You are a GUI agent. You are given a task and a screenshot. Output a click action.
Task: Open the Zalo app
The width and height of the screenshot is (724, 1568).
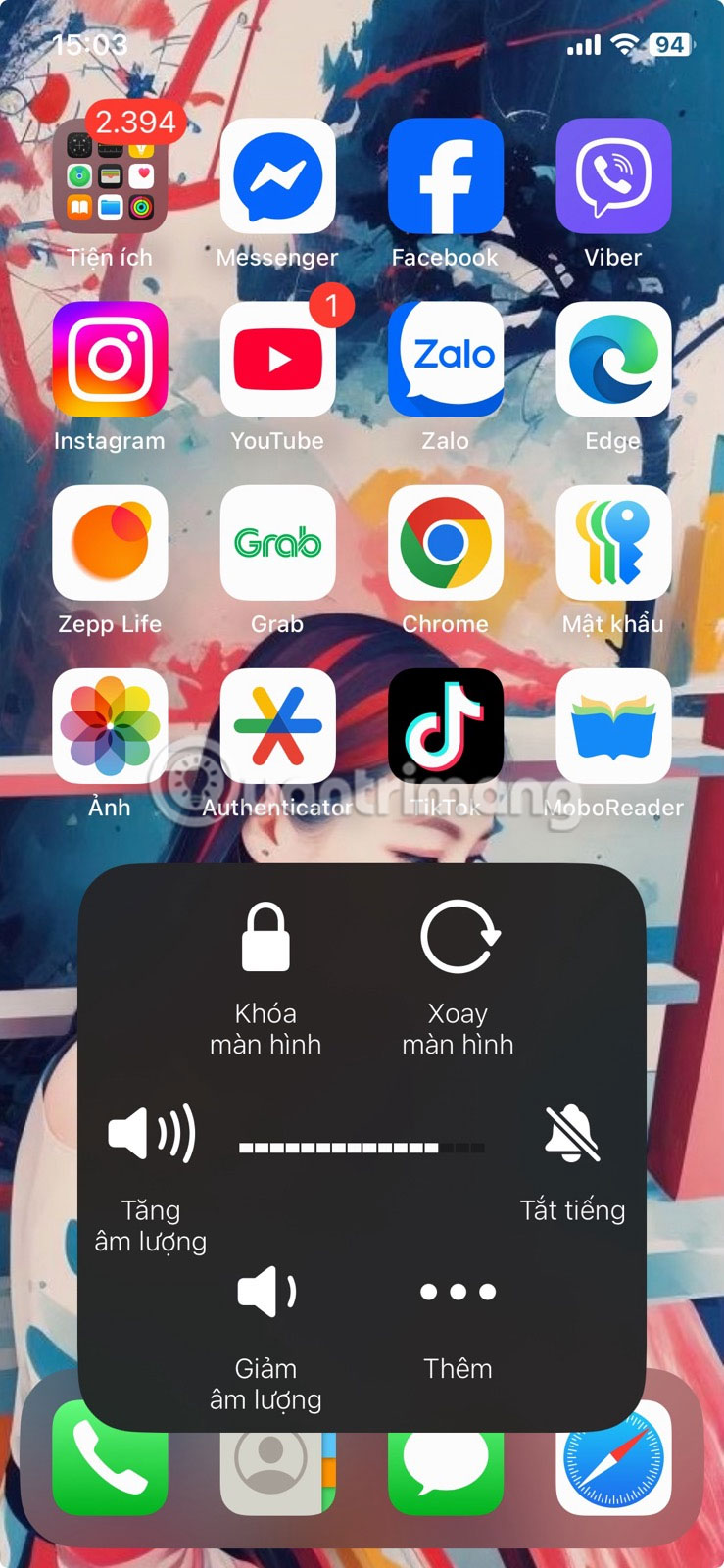[446, 360]
